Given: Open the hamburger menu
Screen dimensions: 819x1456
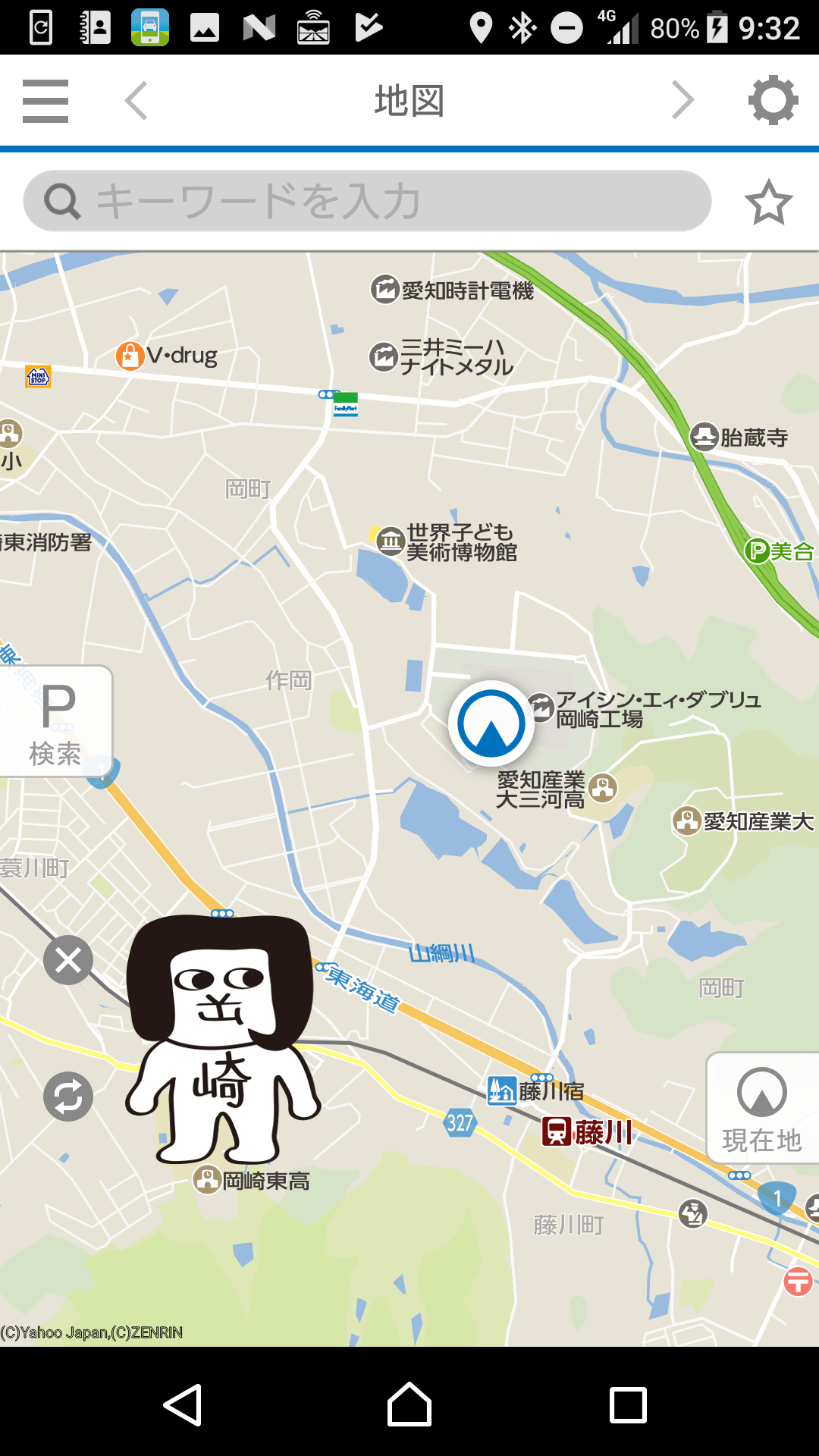Looking at the screenshot, I should coord(45,101).
